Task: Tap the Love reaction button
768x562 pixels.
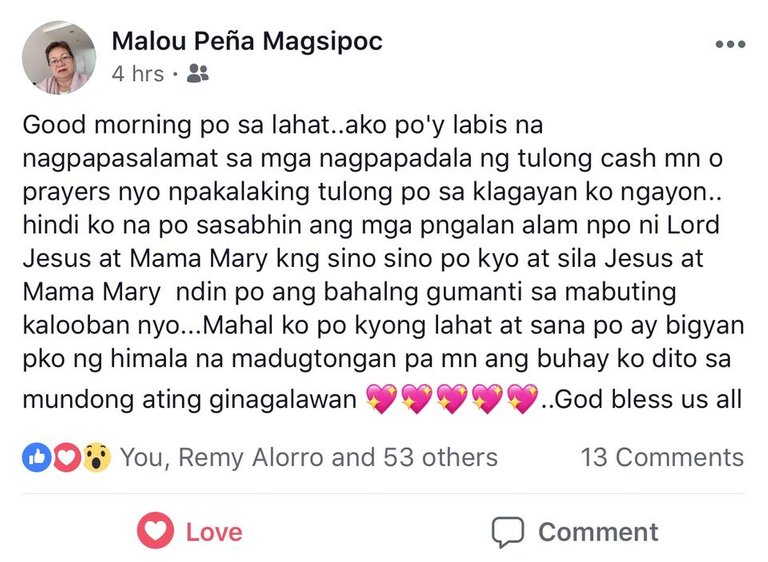Action: point(190,531)
